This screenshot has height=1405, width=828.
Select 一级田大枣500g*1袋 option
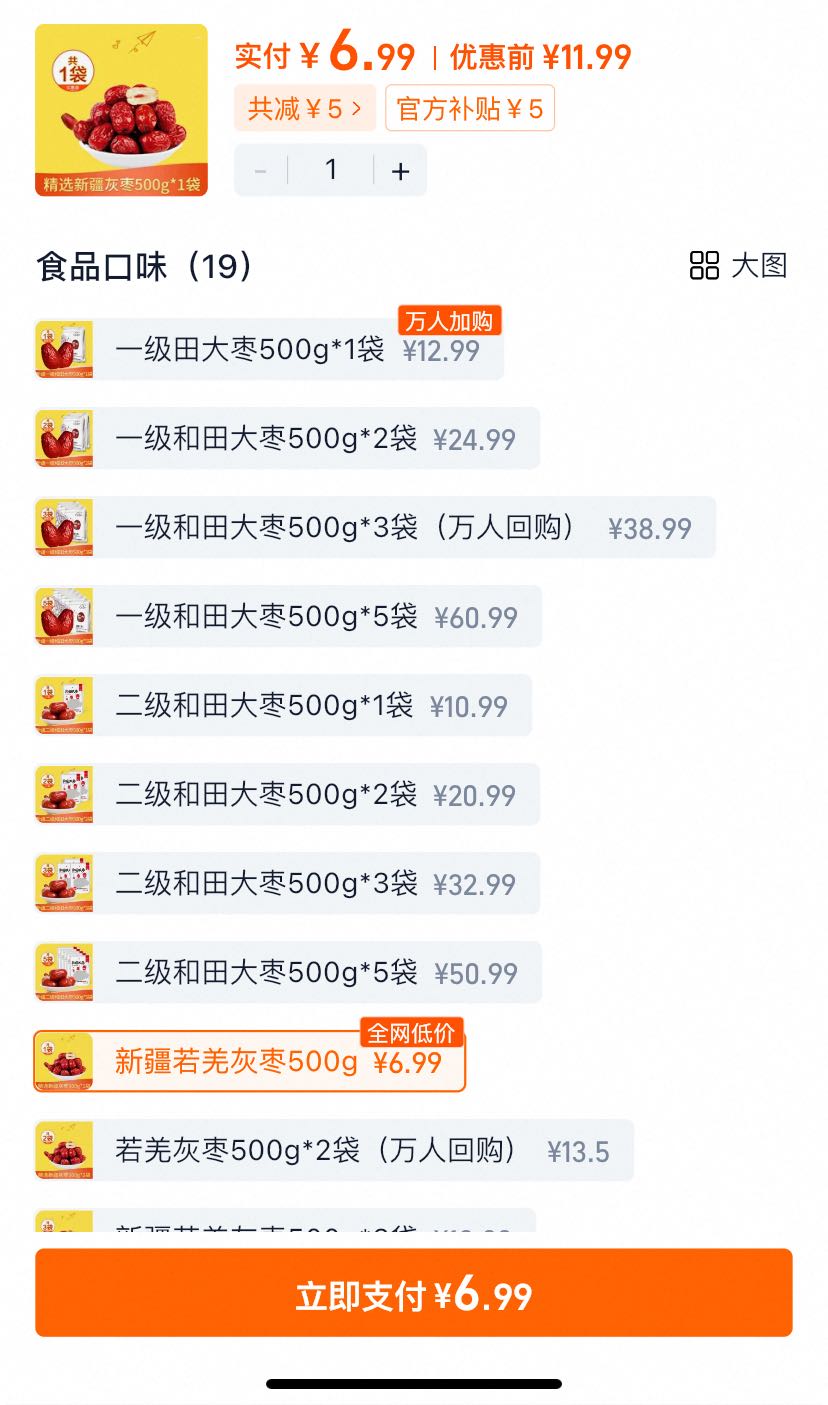[x=268, y=351]
